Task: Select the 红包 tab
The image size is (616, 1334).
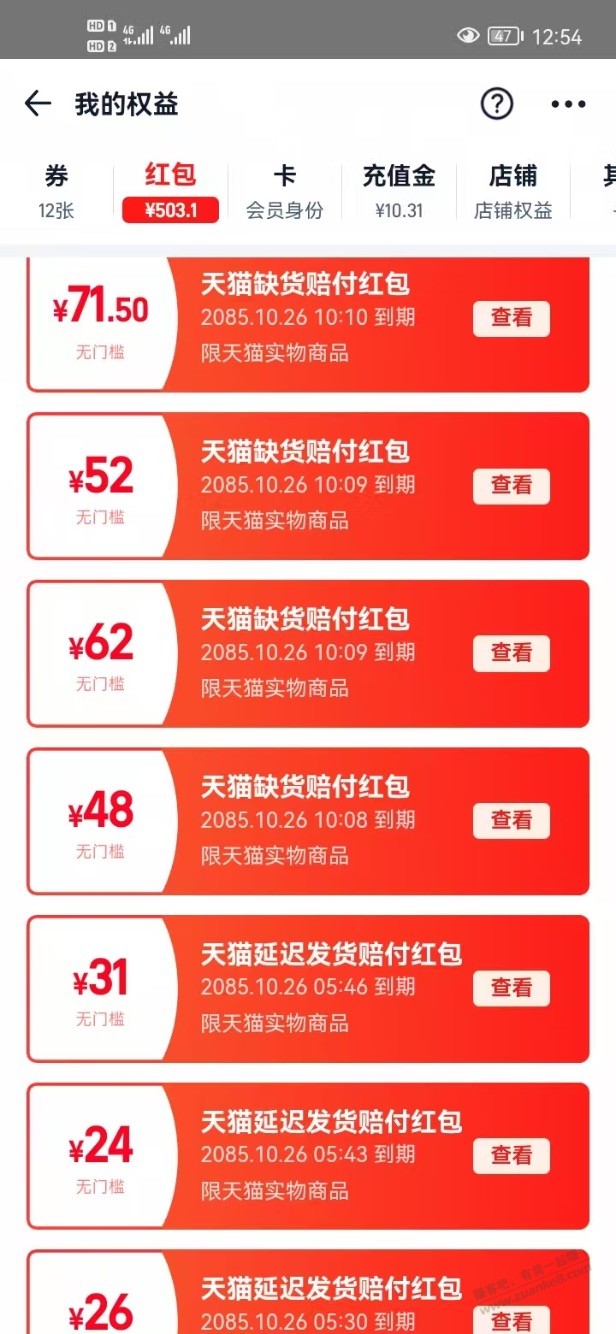Action: (170, 190)
